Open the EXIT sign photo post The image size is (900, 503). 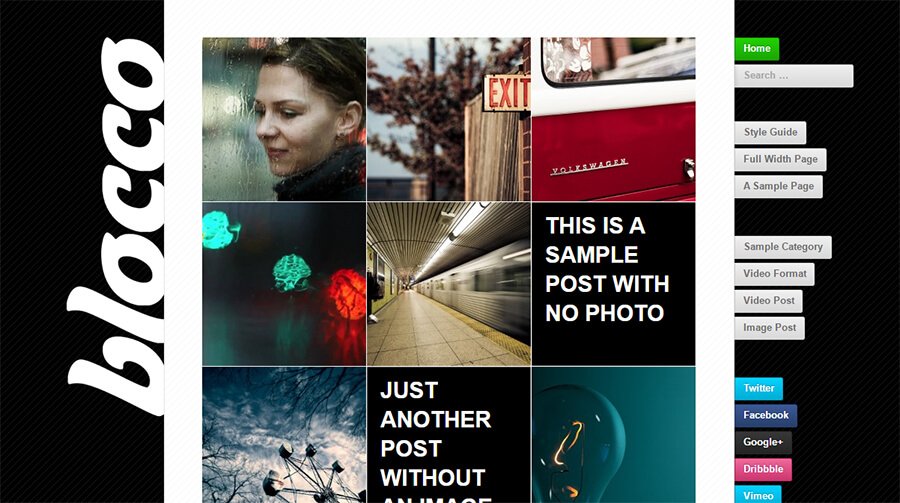448,120
